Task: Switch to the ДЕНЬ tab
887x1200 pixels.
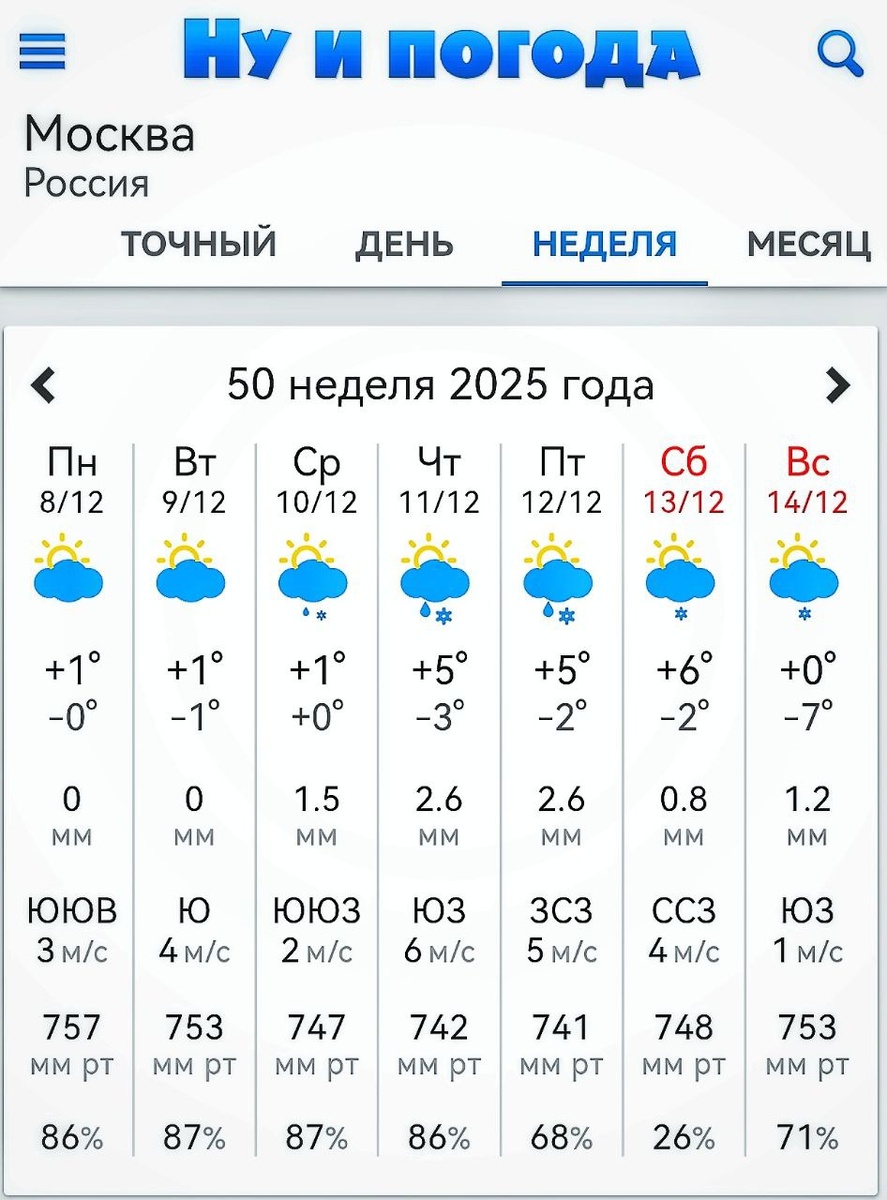Action: 404,244
